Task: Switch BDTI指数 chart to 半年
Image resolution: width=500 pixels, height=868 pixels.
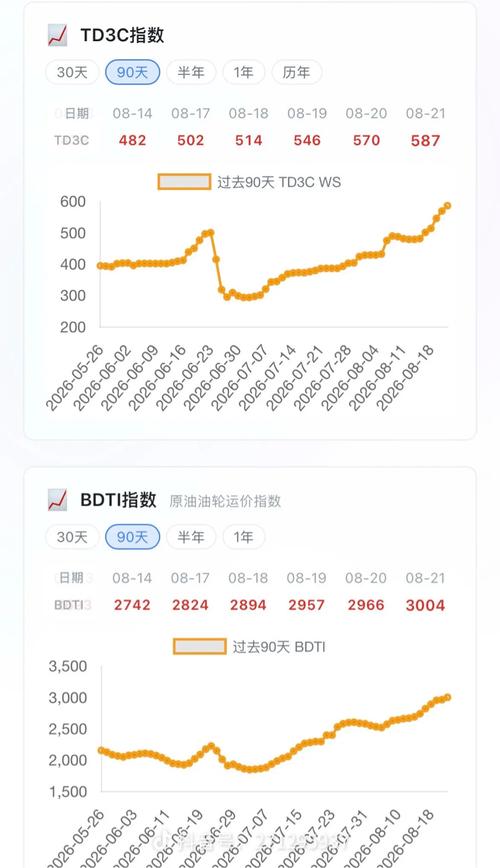Action: (x=191, y=537)
